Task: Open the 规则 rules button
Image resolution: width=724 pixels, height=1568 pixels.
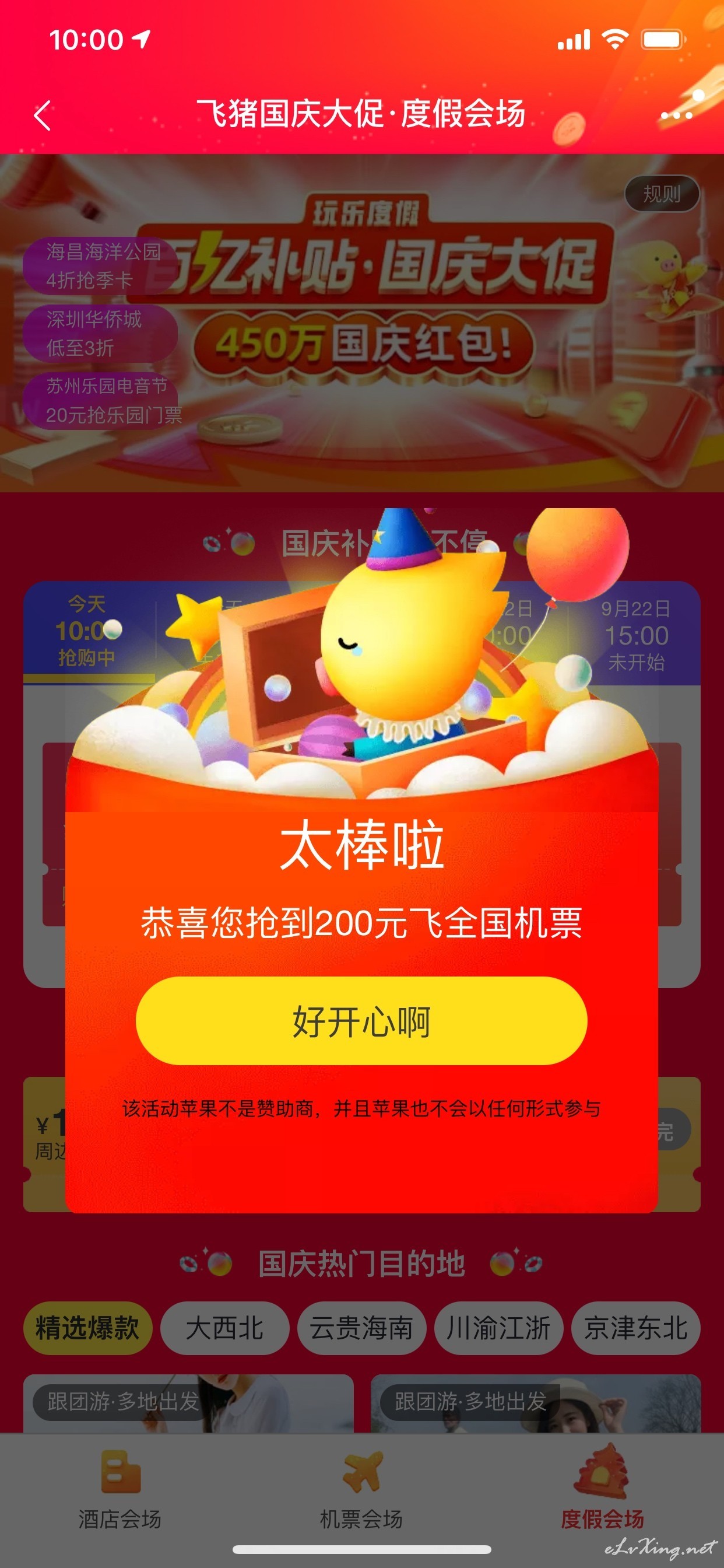Action: (x=662, y=194)
